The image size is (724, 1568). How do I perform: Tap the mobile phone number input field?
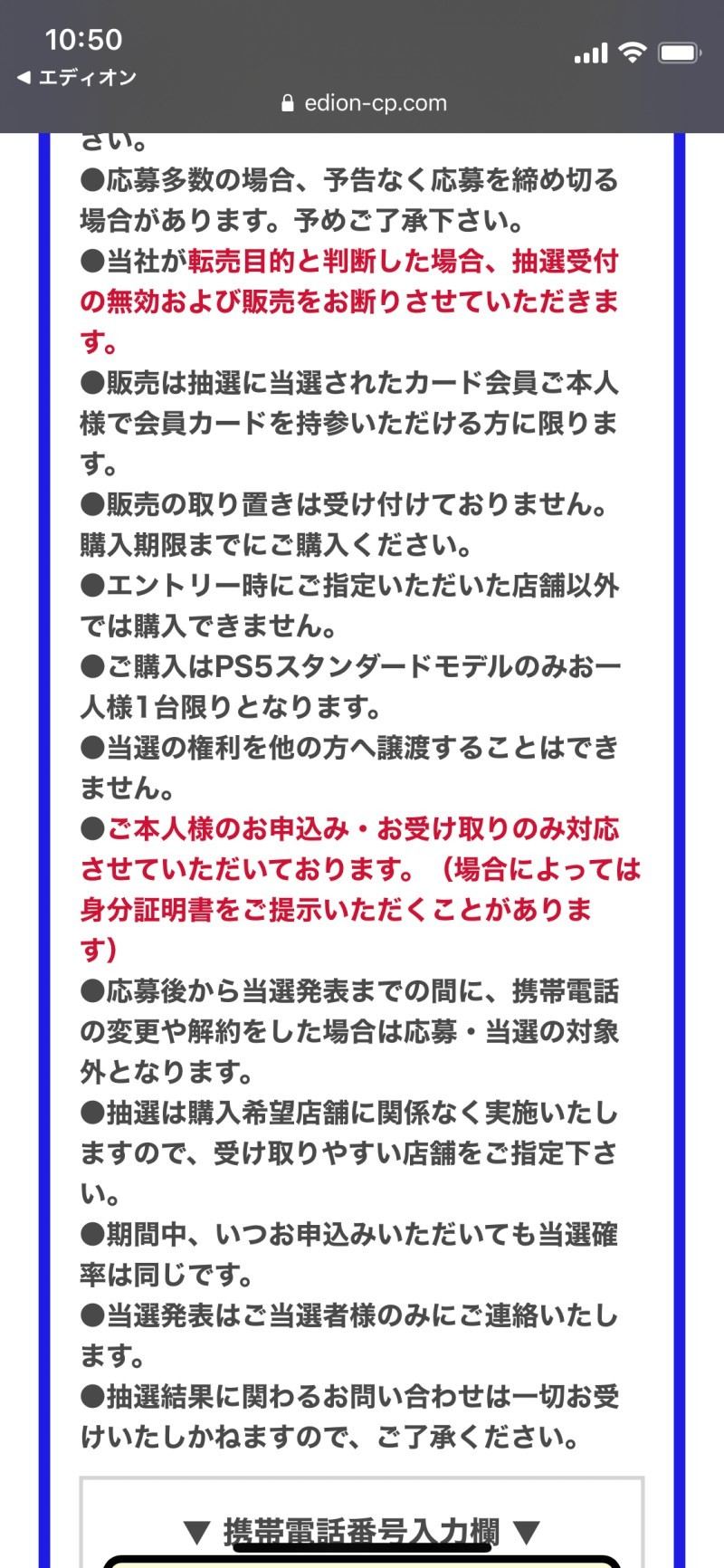362,1561
